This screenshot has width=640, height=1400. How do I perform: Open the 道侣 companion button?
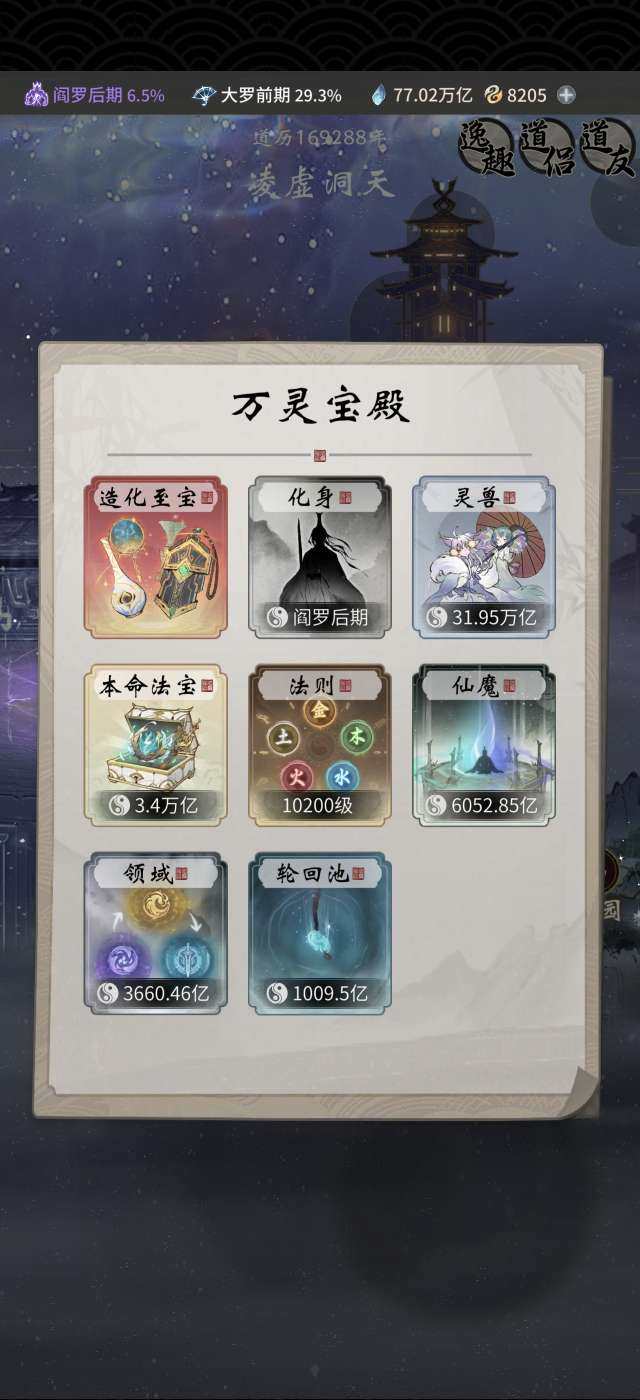tap(548, 149)
